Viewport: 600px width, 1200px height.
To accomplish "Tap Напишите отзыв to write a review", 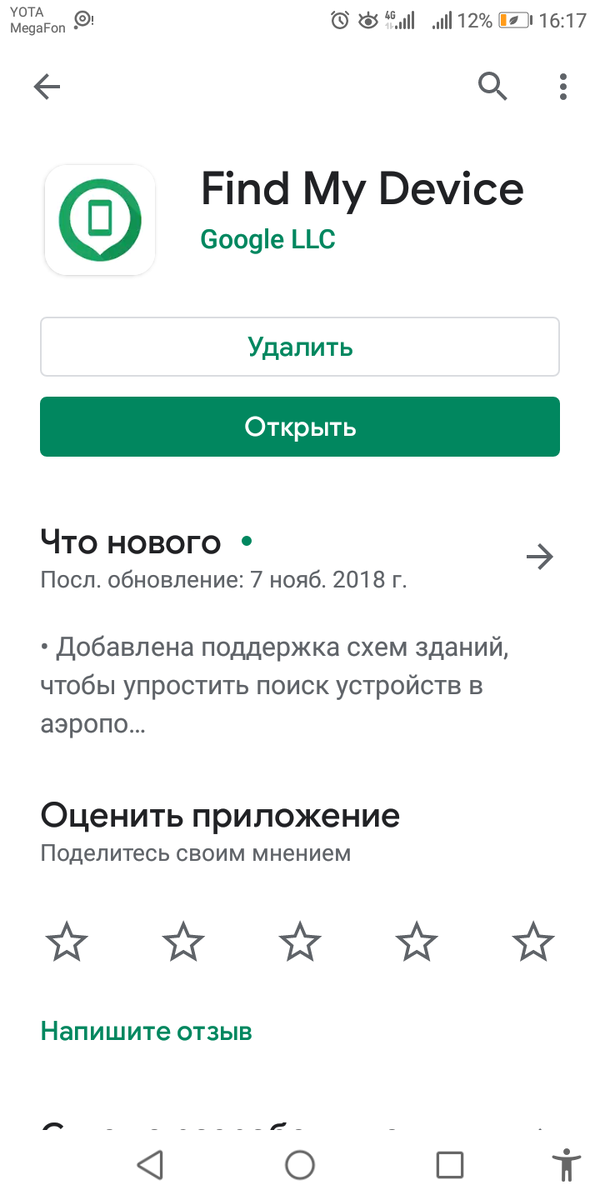I will coord(146,1031).
